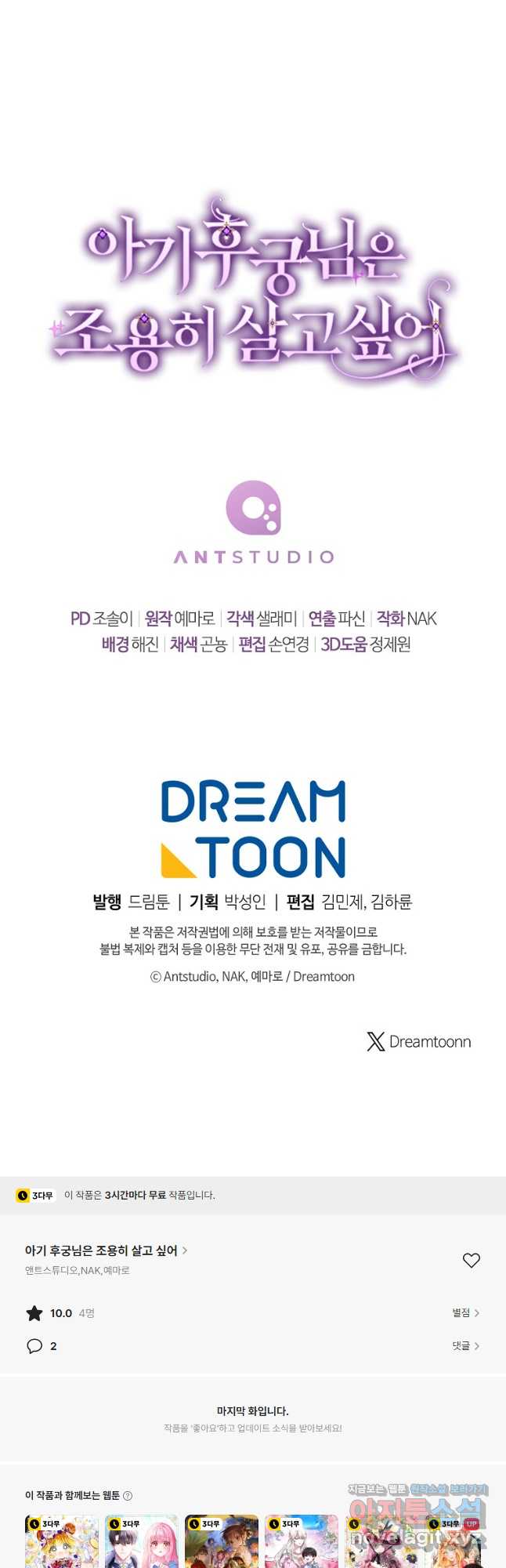
Task: Open the recommended webtoon with the pink-haired girl cover
Action: [x=142, y=1541]
